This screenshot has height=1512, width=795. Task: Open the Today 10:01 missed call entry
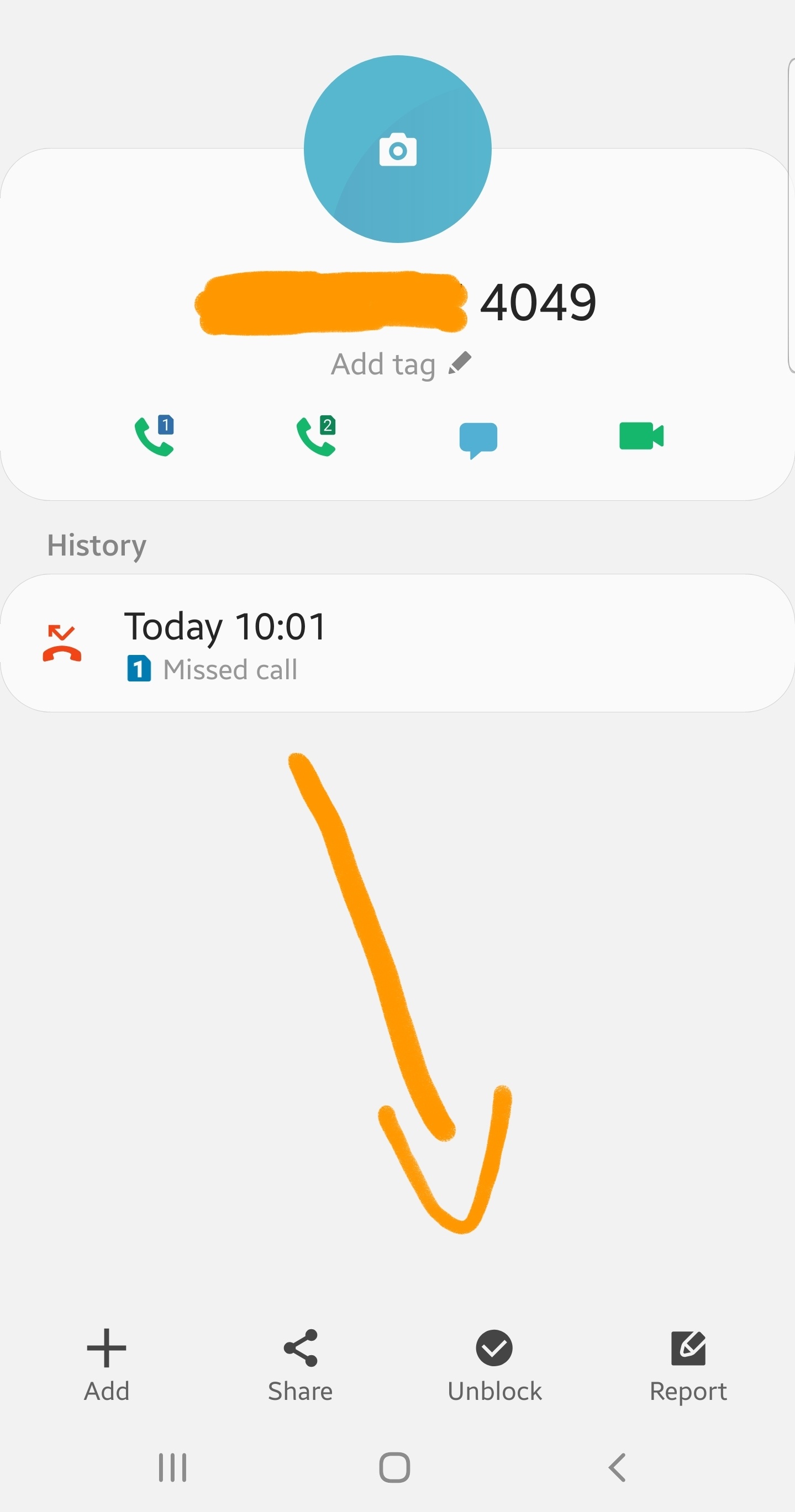(x=398, y=643)
